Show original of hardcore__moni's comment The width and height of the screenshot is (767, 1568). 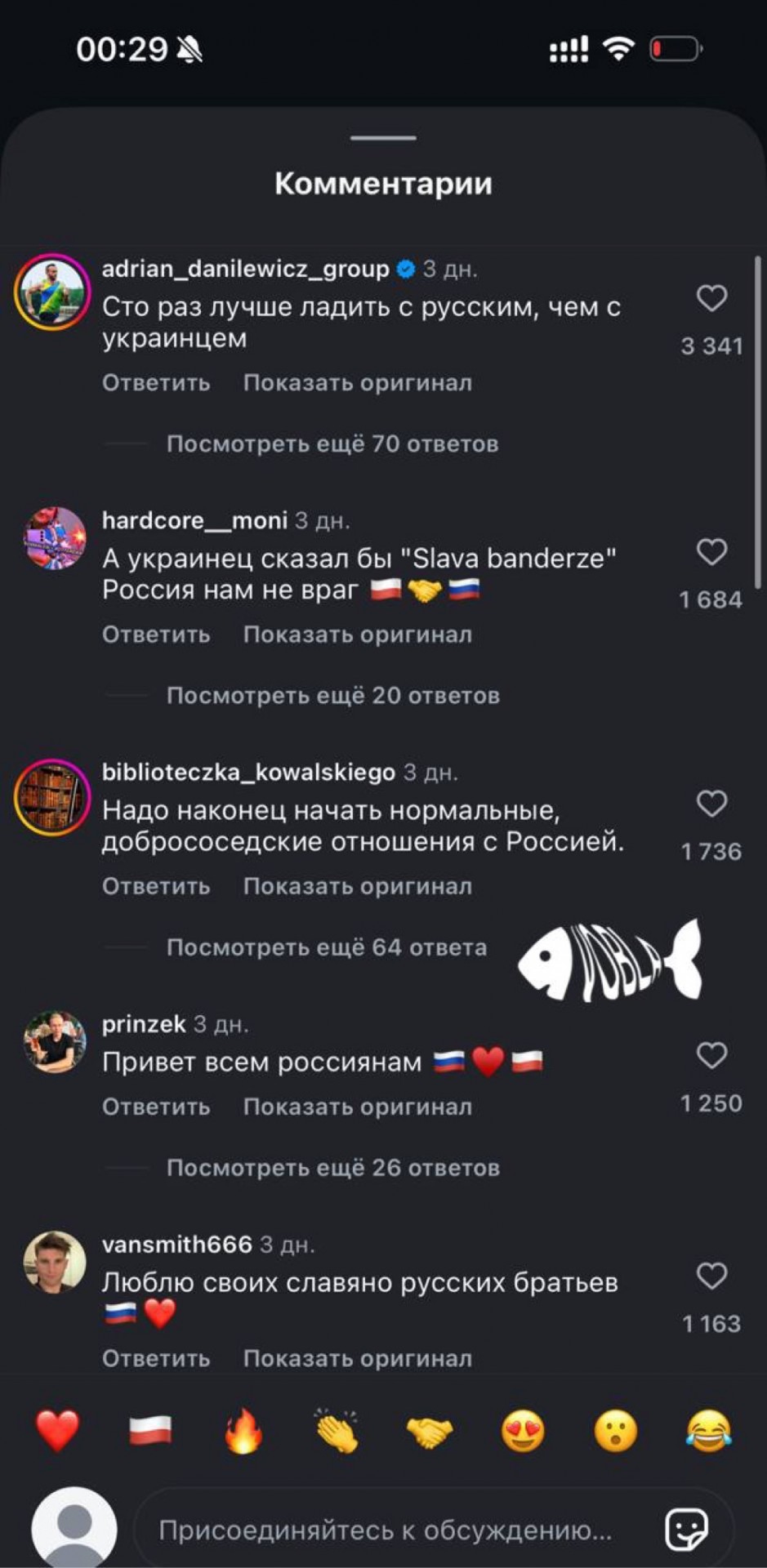[x=357, y=635]
